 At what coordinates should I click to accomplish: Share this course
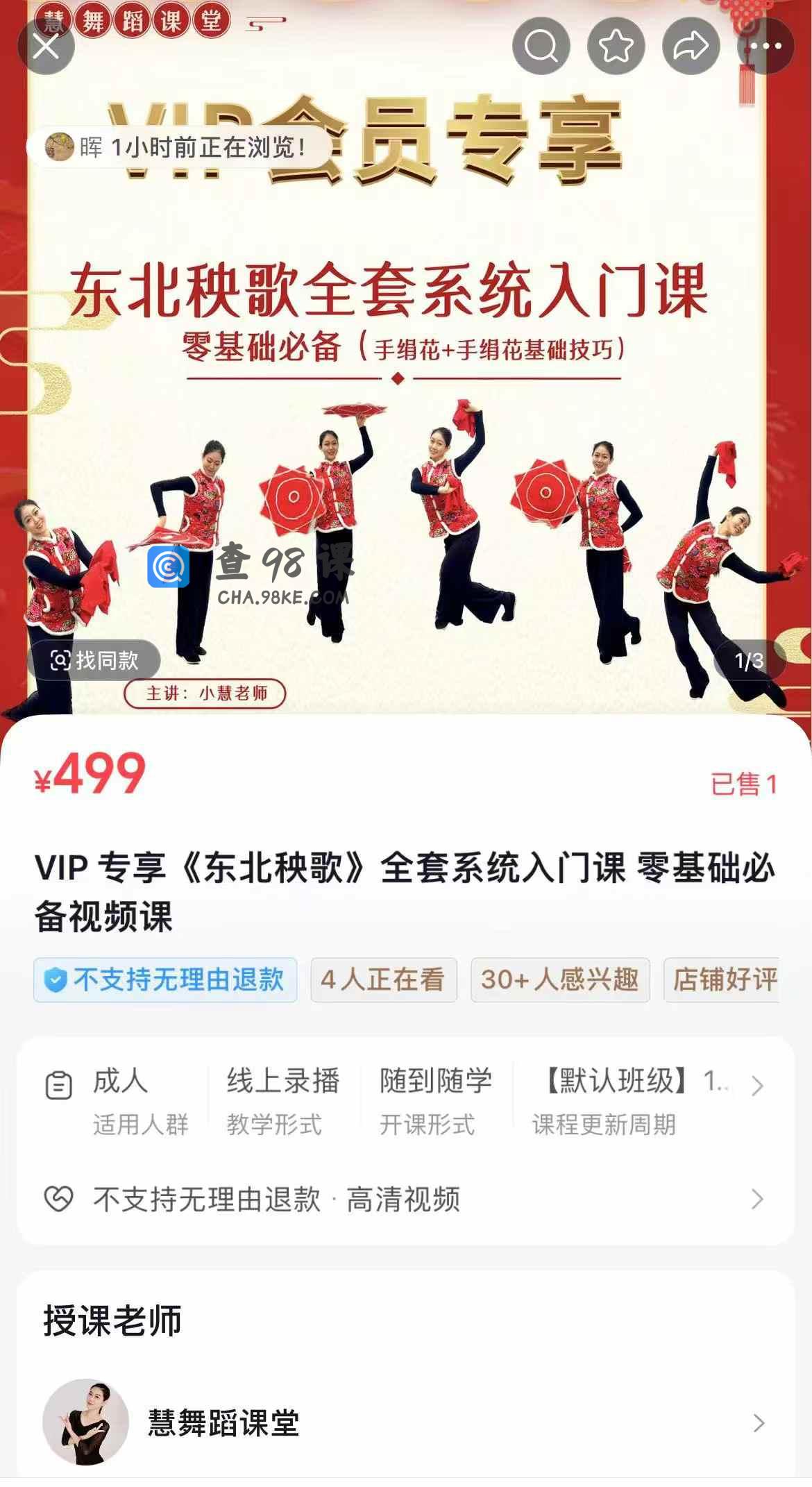691,47
